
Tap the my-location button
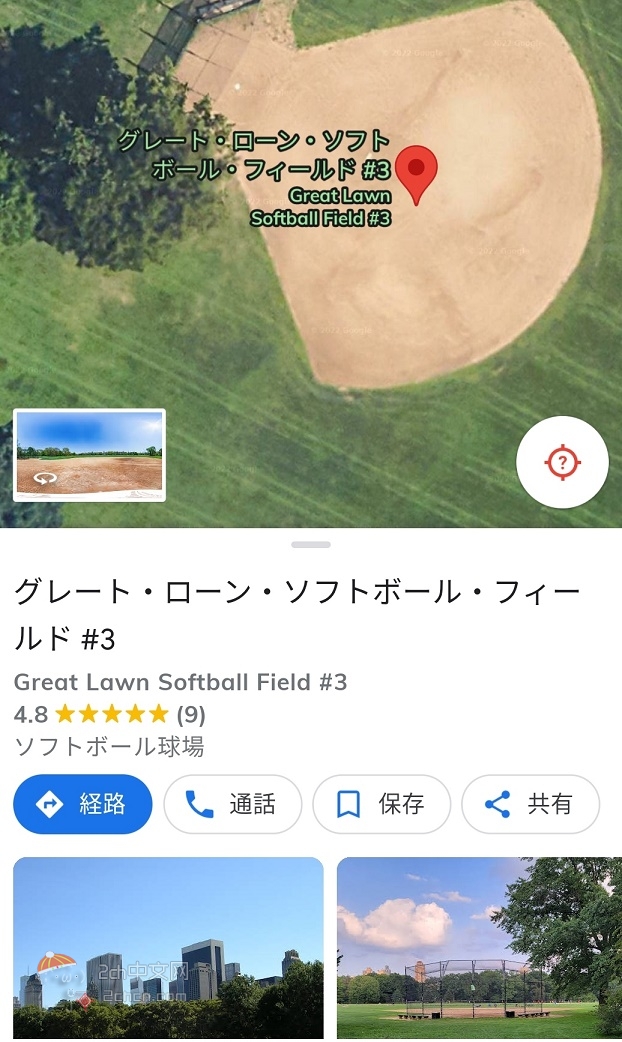(562, 462)
